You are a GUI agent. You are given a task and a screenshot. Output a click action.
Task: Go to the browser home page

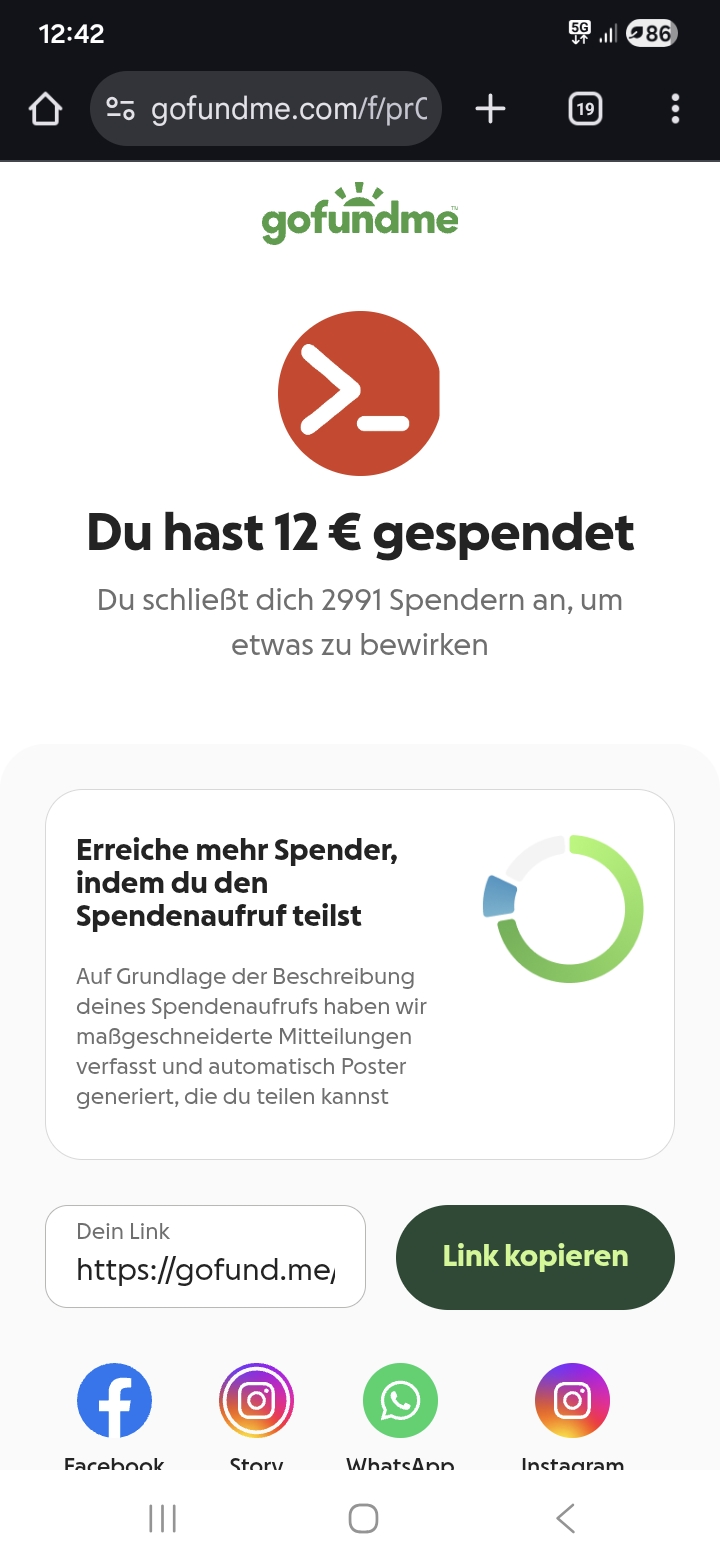[45, 109]
